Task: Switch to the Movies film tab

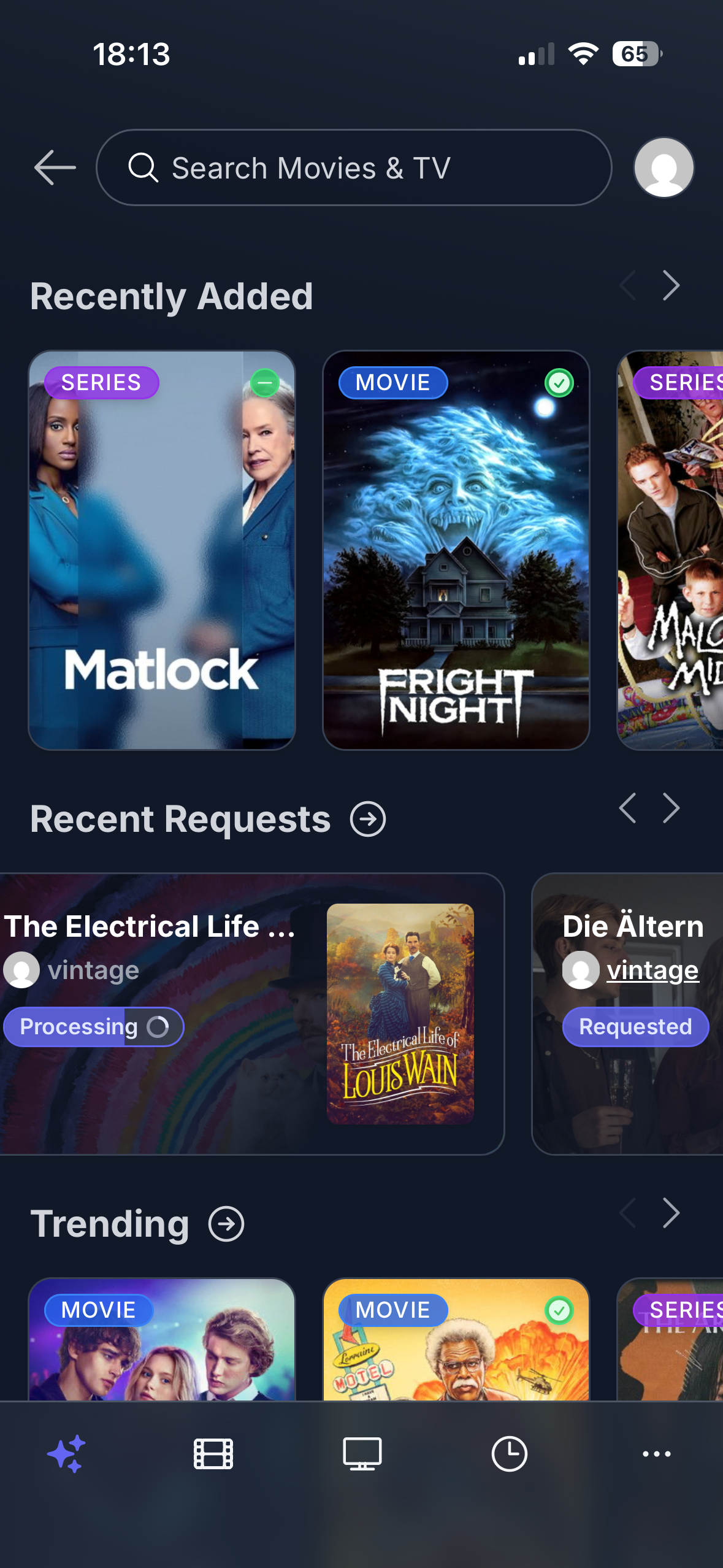Action: pos(213,1453)
